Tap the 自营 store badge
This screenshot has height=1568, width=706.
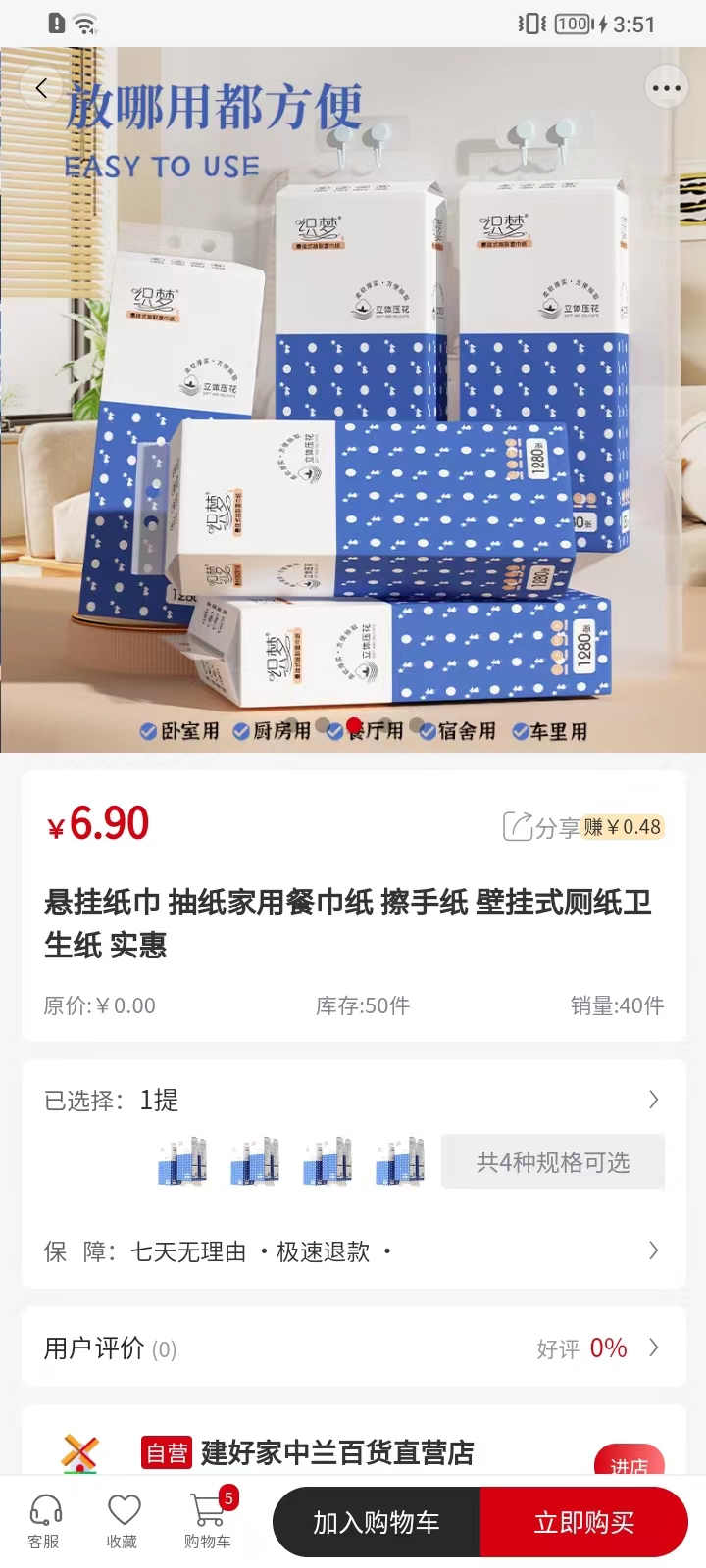coord(167,1454)
